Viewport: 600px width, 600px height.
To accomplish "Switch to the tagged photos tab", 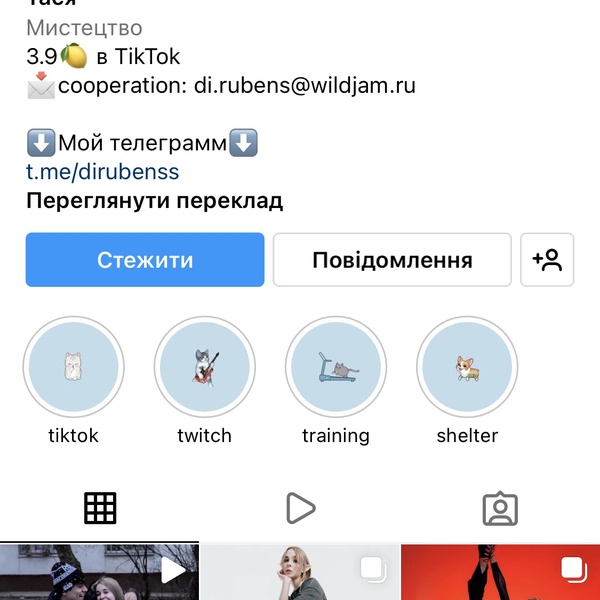I will tap(499, 508).
